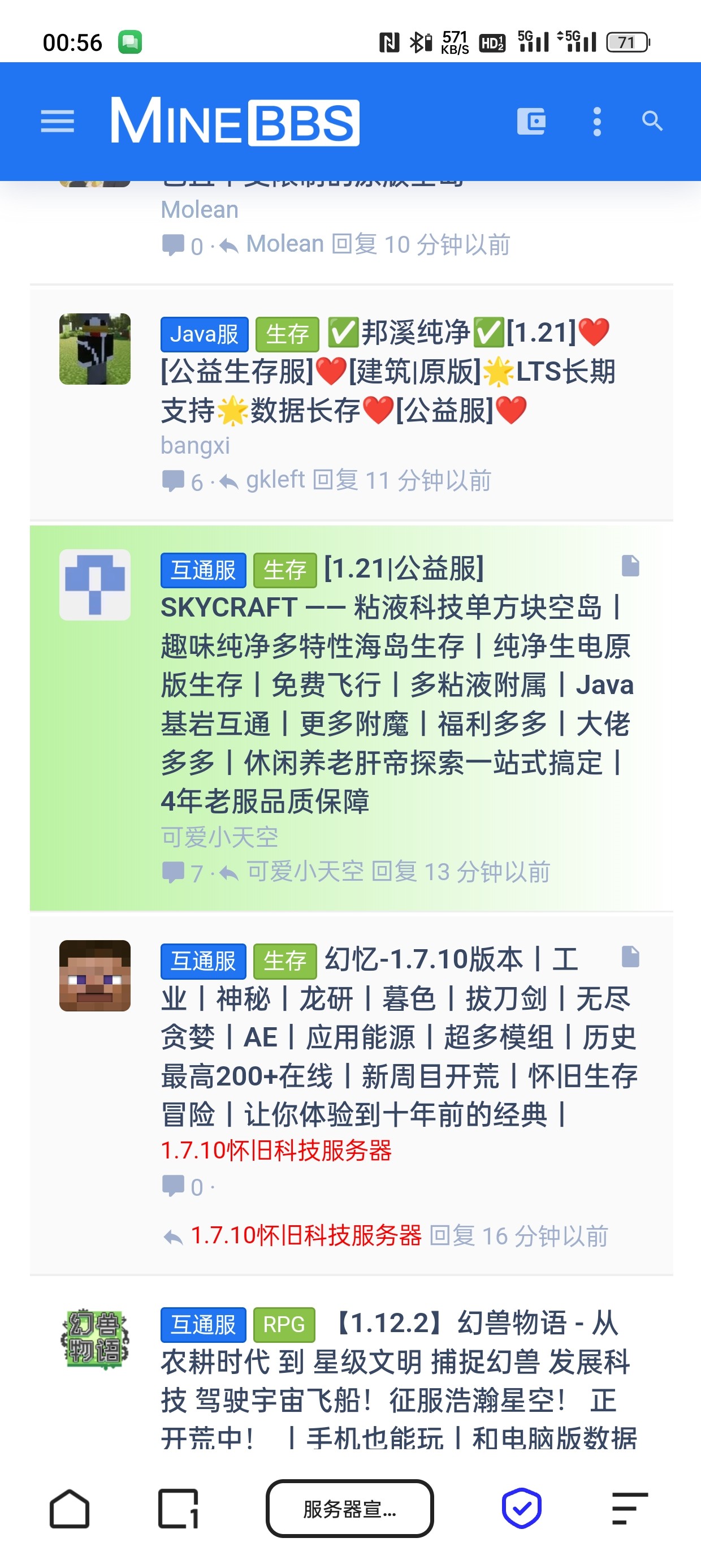Open the hamburger navigation menu

tap(57, 121)
